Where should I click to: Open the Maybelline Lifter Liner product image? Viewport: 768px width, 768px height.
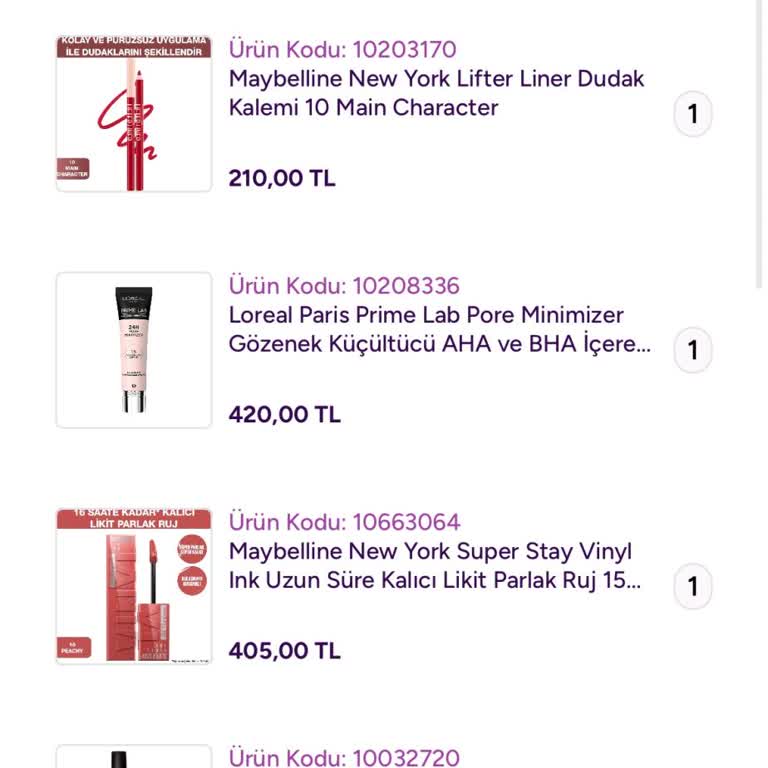point(134,114)
